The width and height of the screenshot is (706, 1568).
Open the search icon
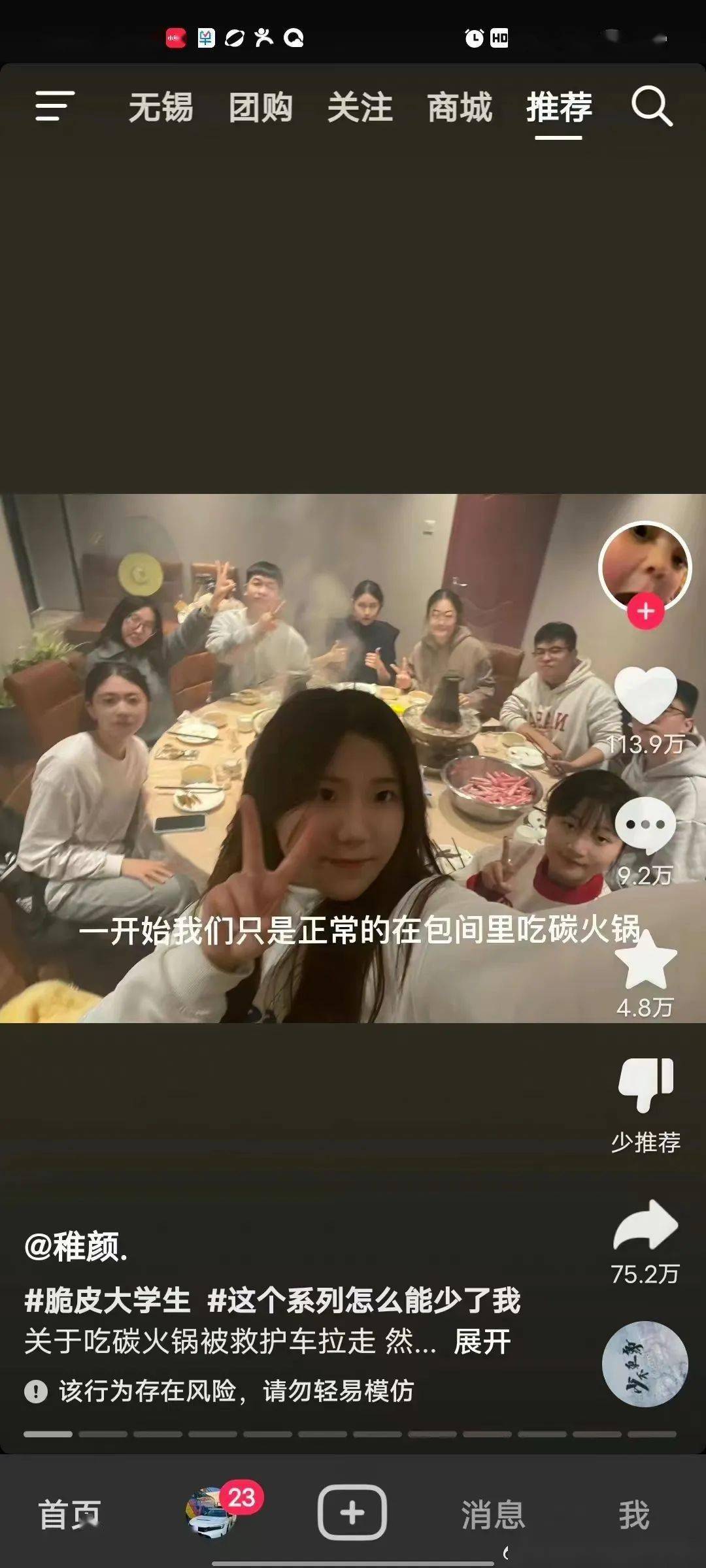pyautogui.click(x=651, y=106)
